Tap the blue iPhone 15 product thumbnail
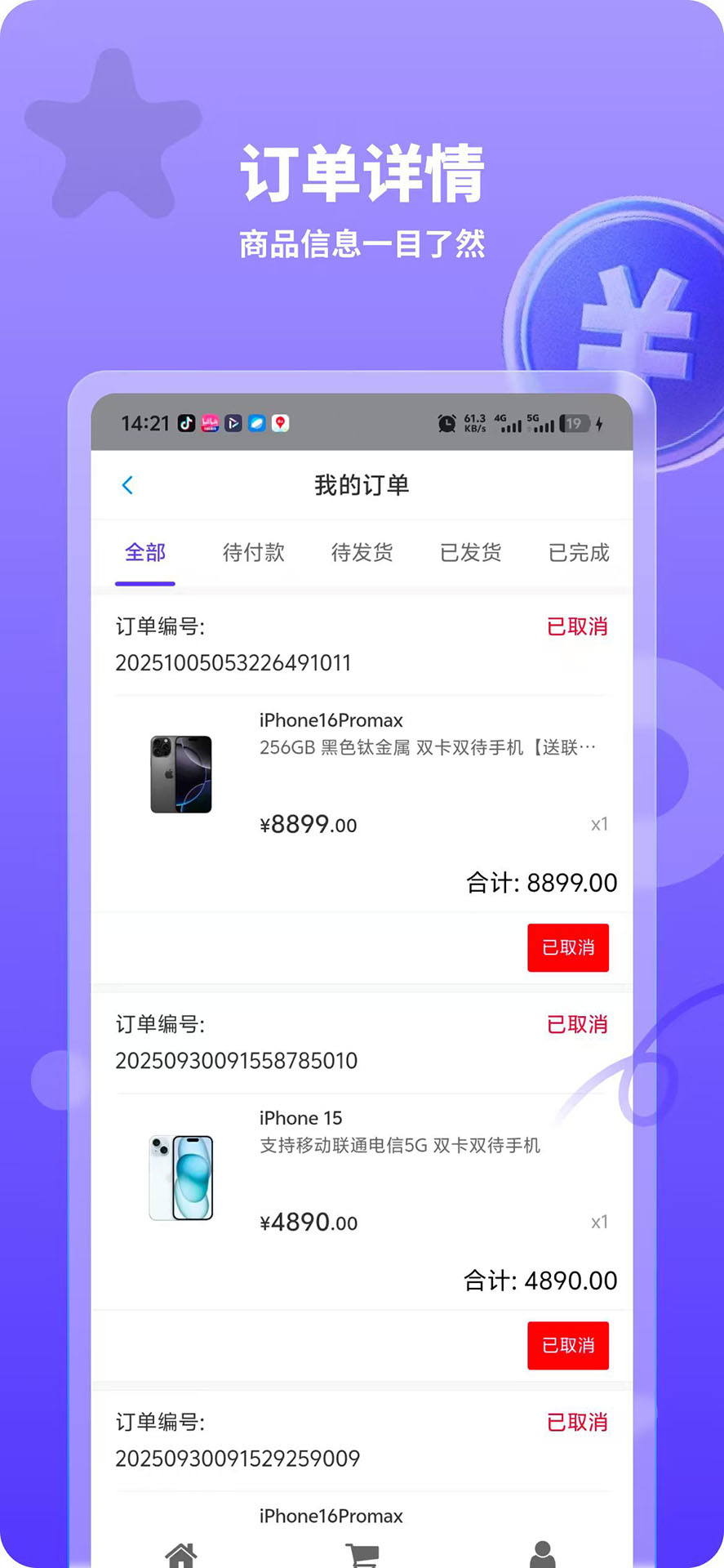The width and height of the screenshot is (724, 1568). pos(180,1176)
